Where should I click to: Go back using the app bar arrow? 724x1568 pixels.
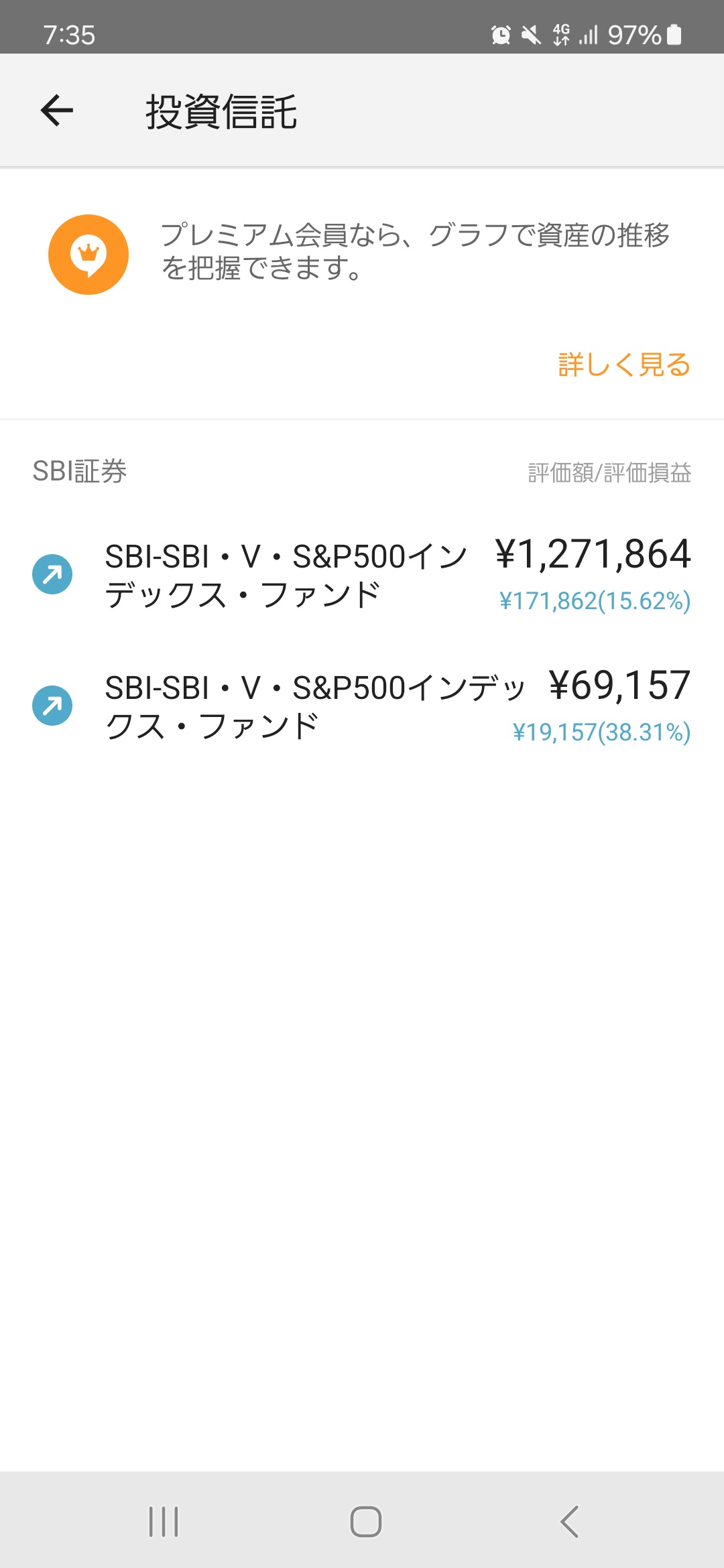57,111
